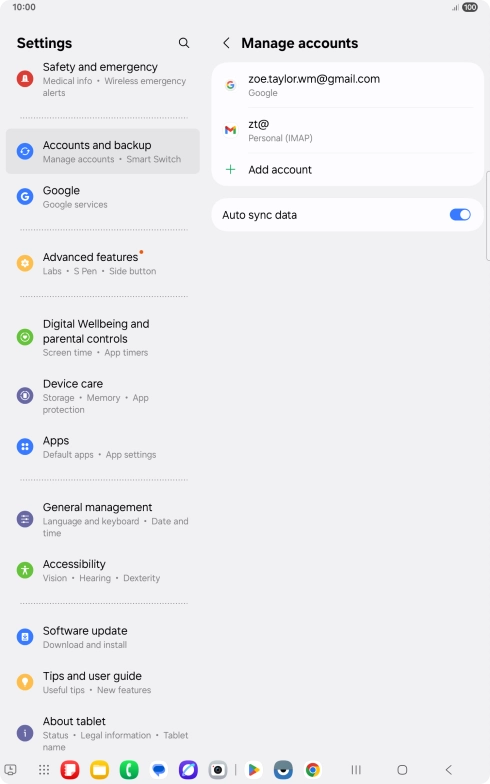Open Tips and user guide
The width and height of the screenshot is (490, 784).
click(102, 682)
